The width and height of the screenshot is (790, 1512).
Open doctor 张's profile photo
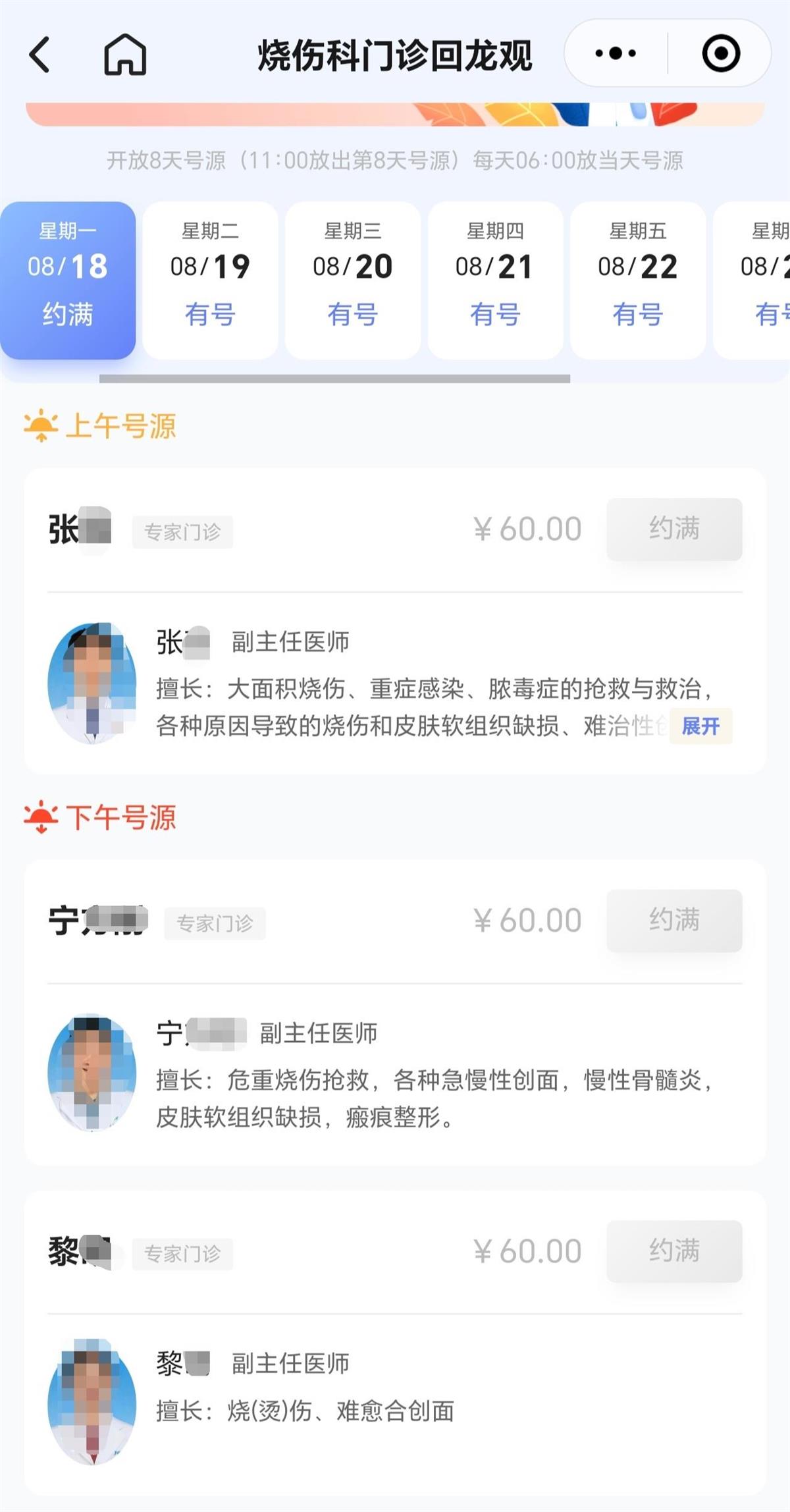(92, 685)
